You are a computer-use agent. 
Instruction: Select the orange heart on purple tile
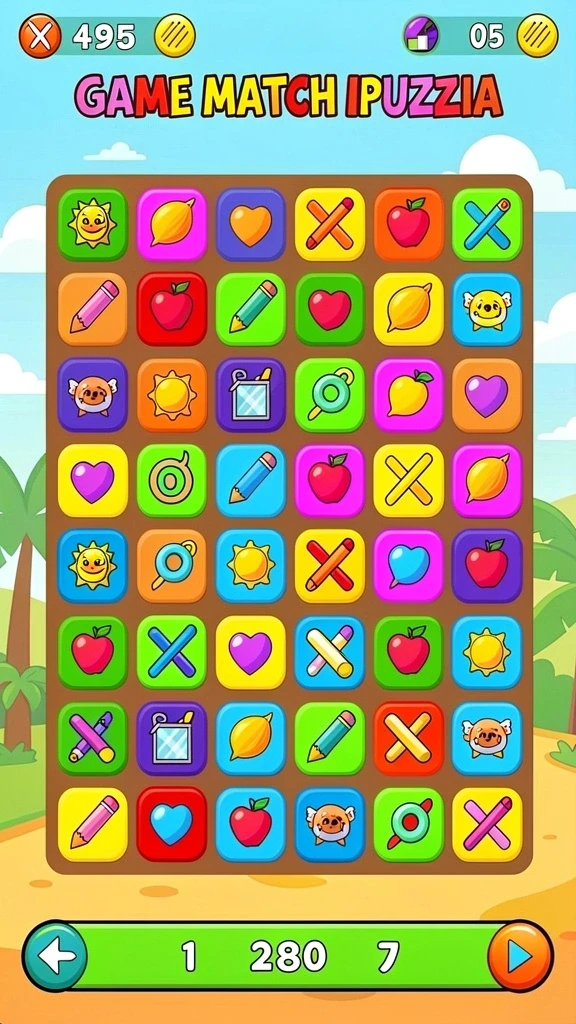coord(251,225)
